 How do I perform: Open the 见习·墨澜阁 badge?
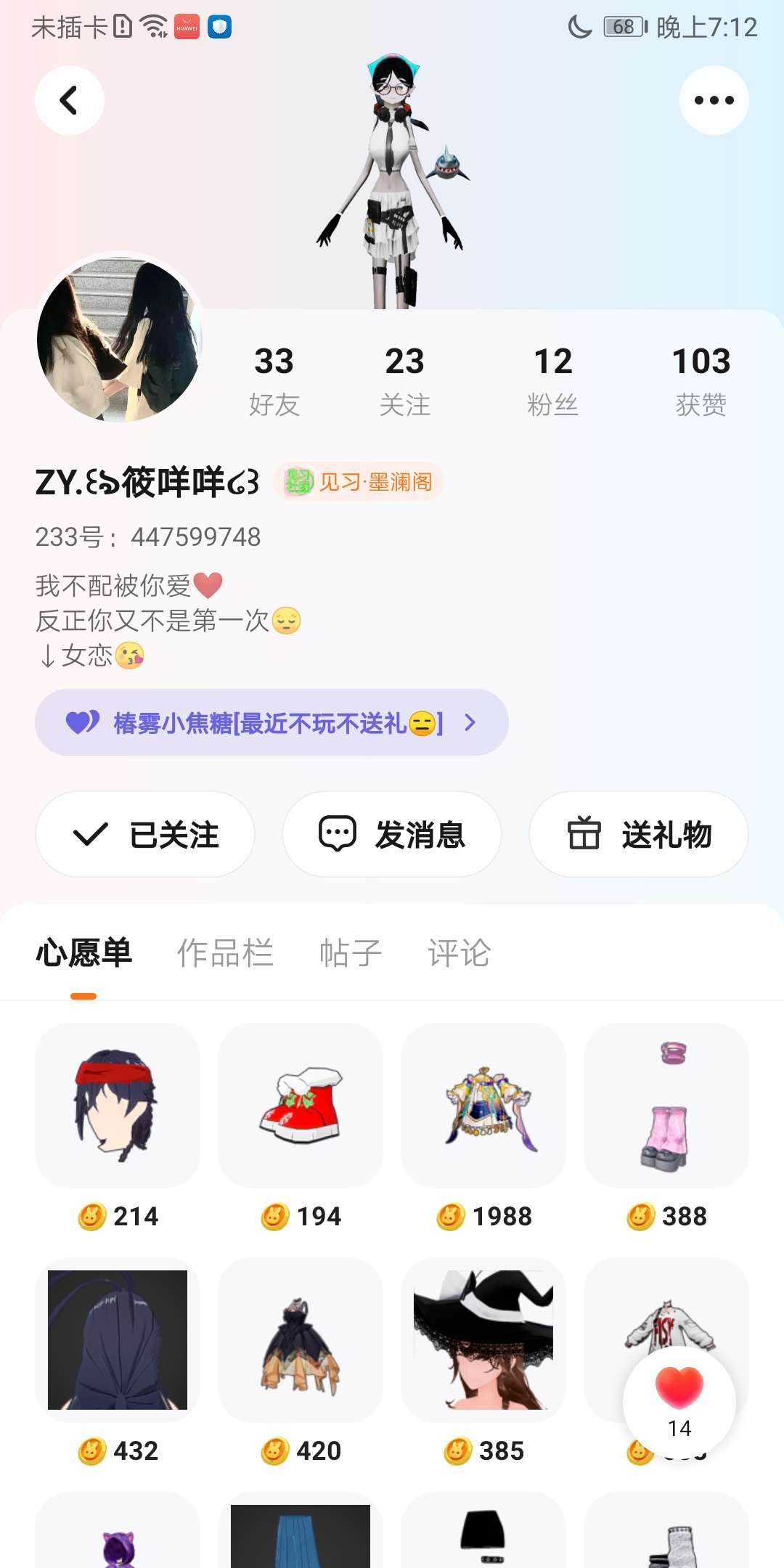point(359,481)
